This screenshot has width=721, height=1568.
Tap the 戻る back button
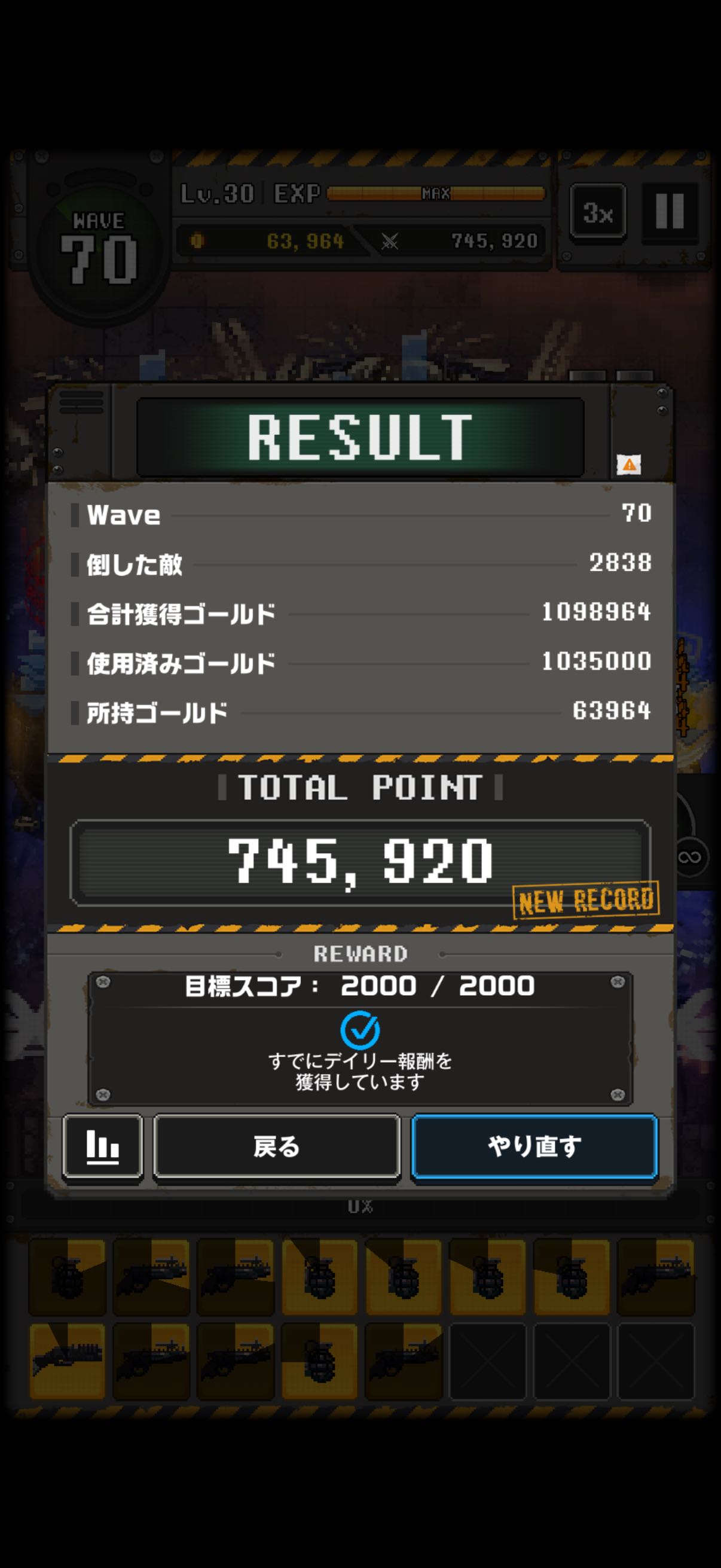pyautogui.click(x=277, y=1147)
